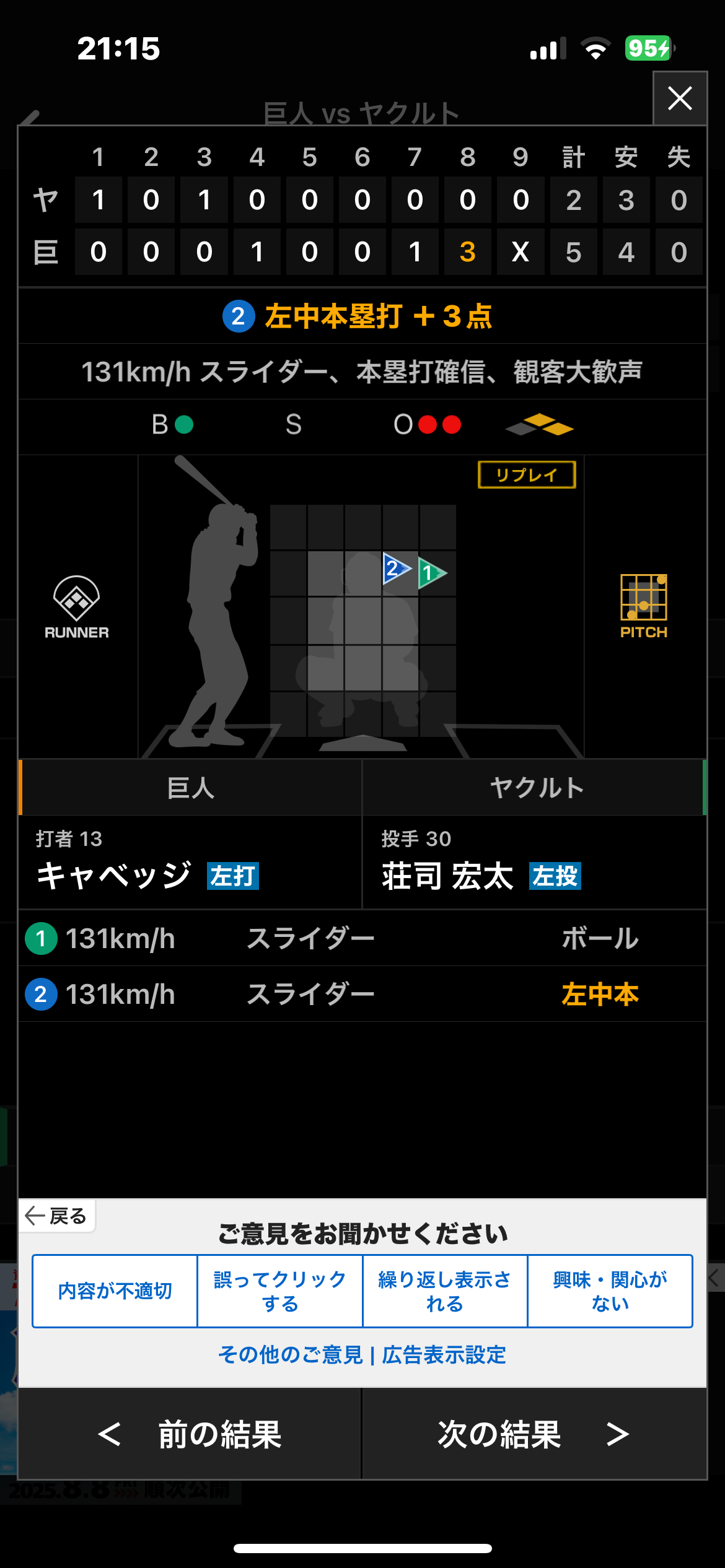
Task: Switch to RUNNER view
Action: point(77,608)
